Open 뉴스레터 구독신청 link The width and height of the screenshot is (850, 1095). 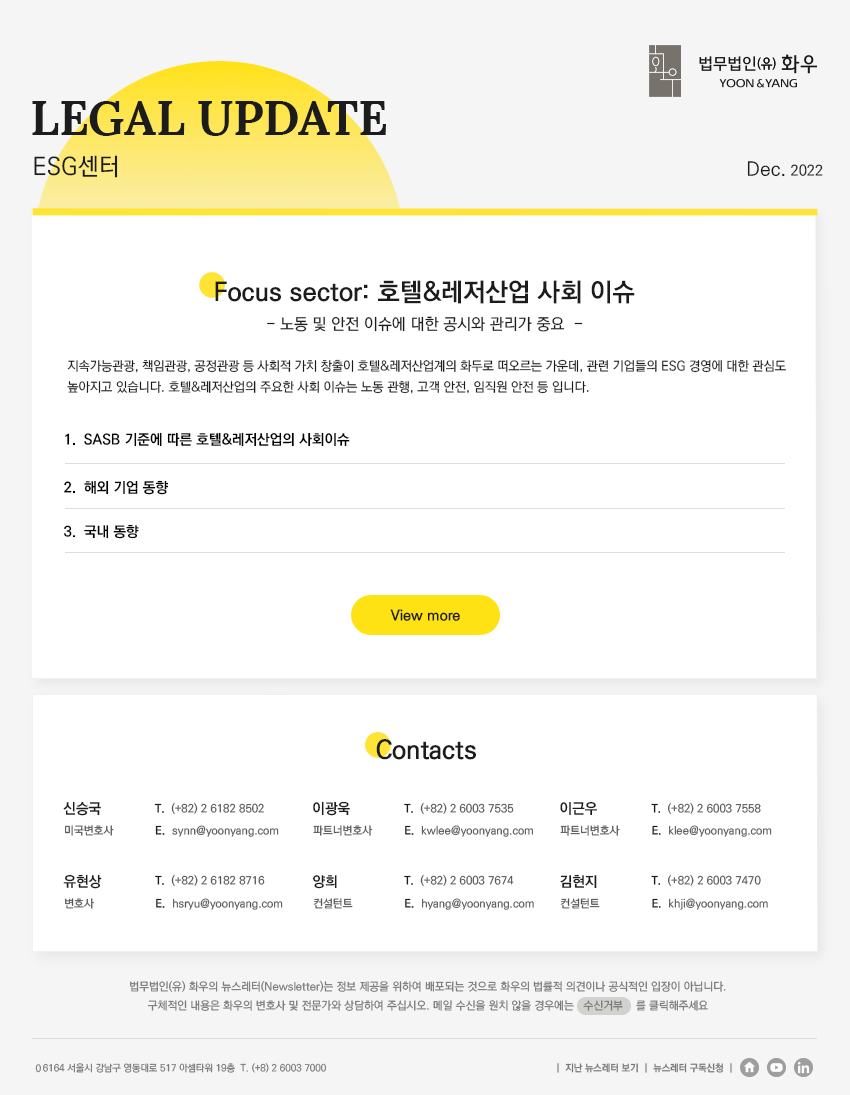point(688,1068)
